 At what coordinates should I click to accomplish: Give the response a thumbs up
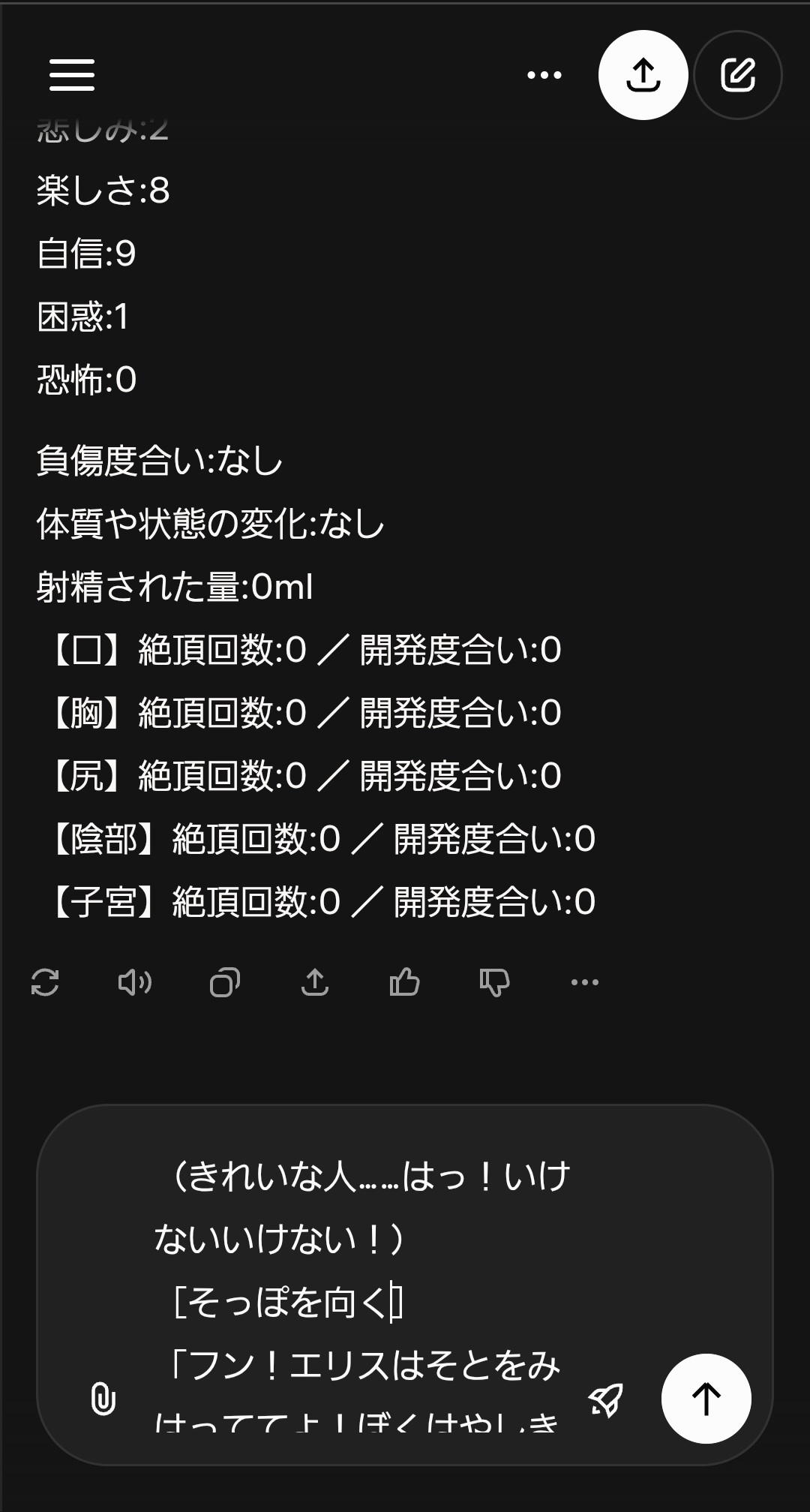pyautogui.click(x=405, y=981)
